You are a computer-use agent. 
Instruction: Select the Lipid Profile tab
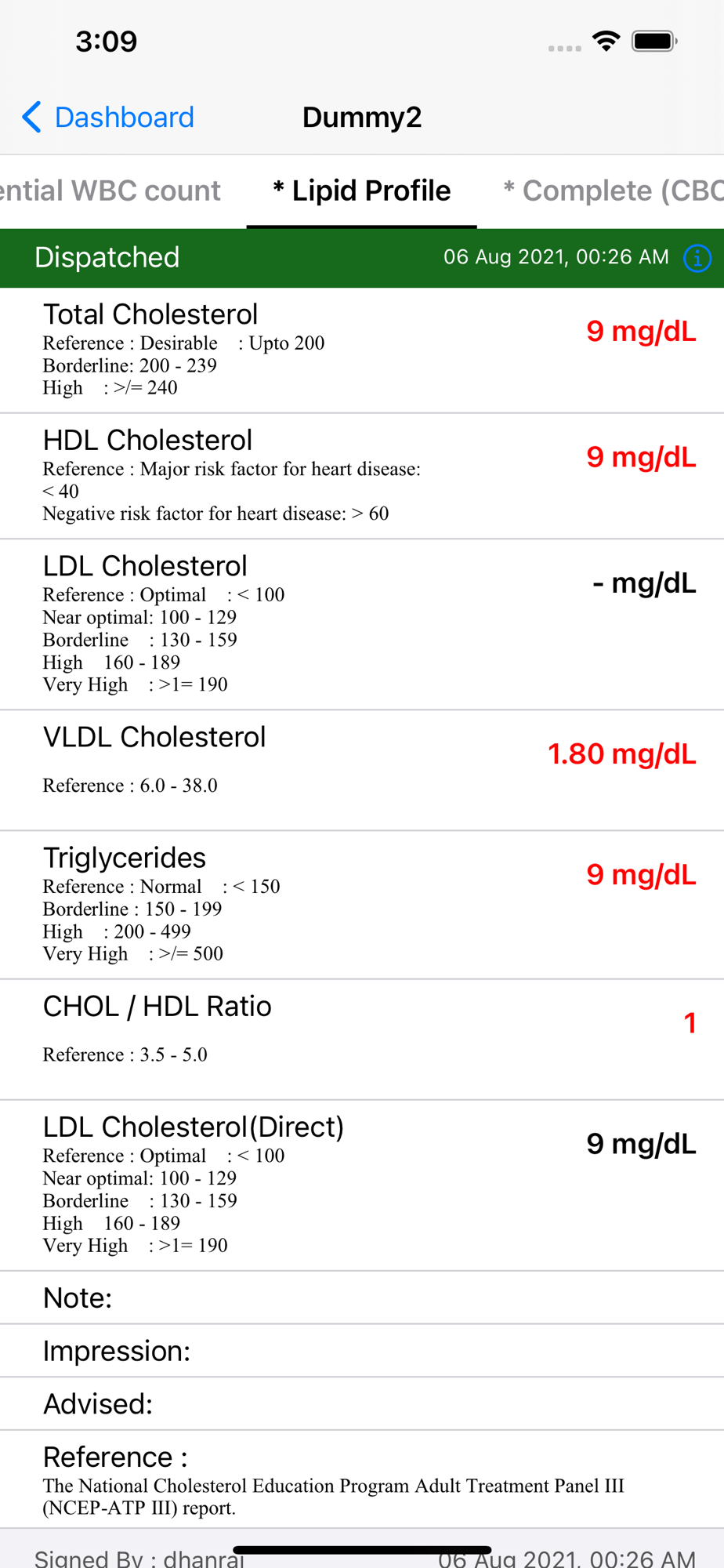coord(362,191)
